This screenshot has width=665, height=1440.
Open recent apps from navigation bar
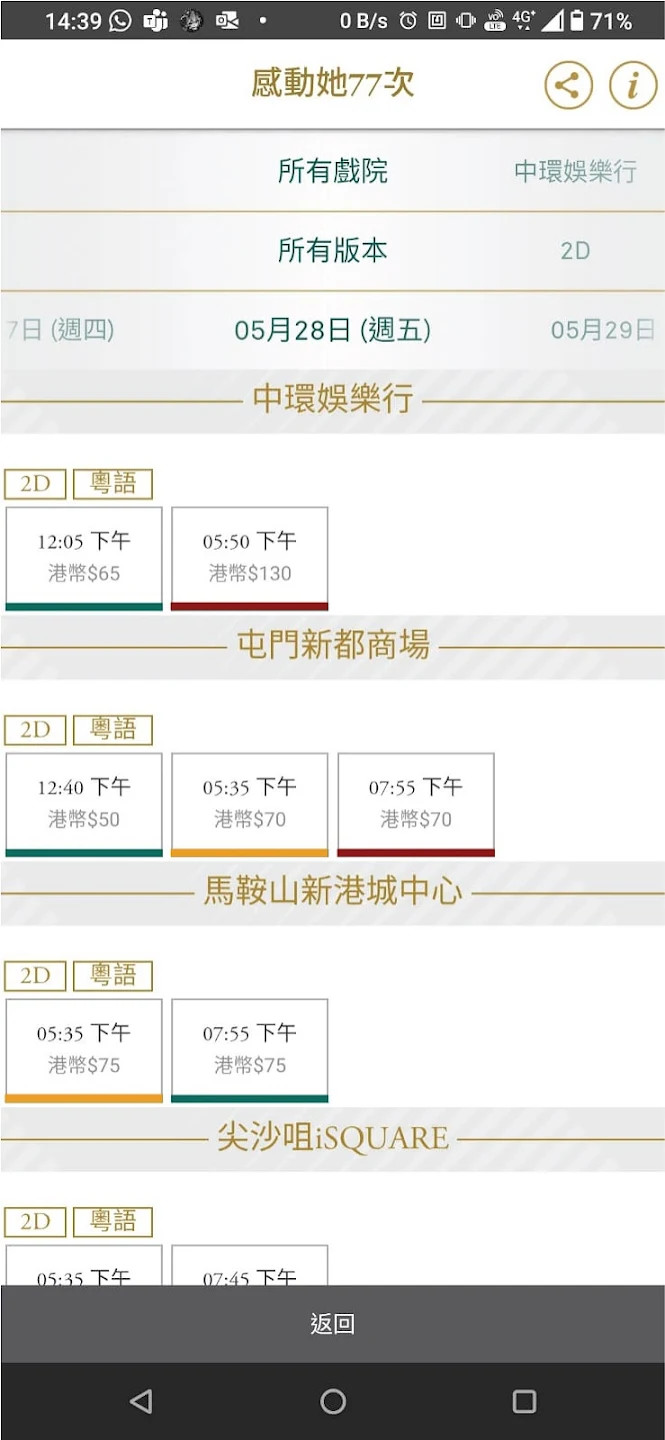click(x=524, y=1401)
